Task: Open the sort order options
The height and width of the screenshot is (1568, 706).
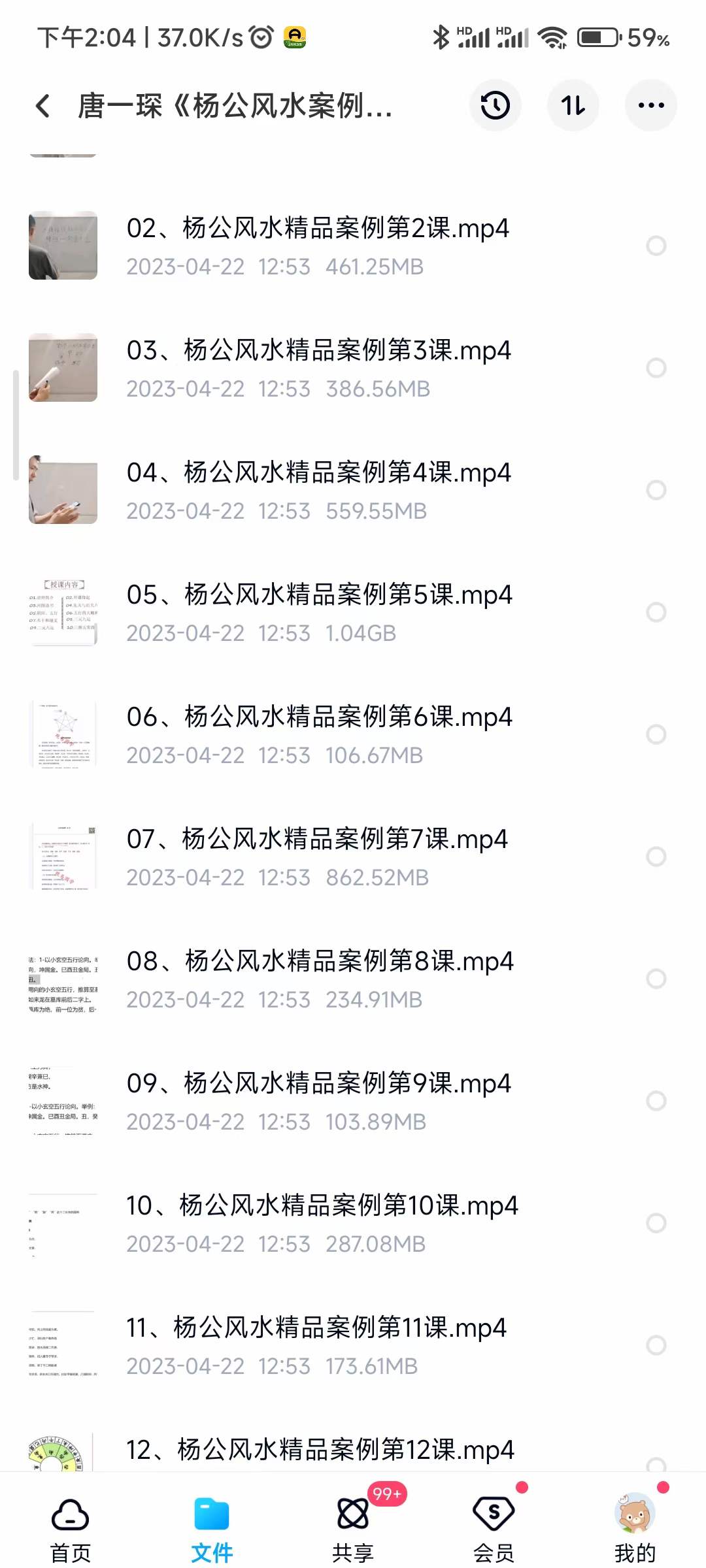Action: (573, 106)
